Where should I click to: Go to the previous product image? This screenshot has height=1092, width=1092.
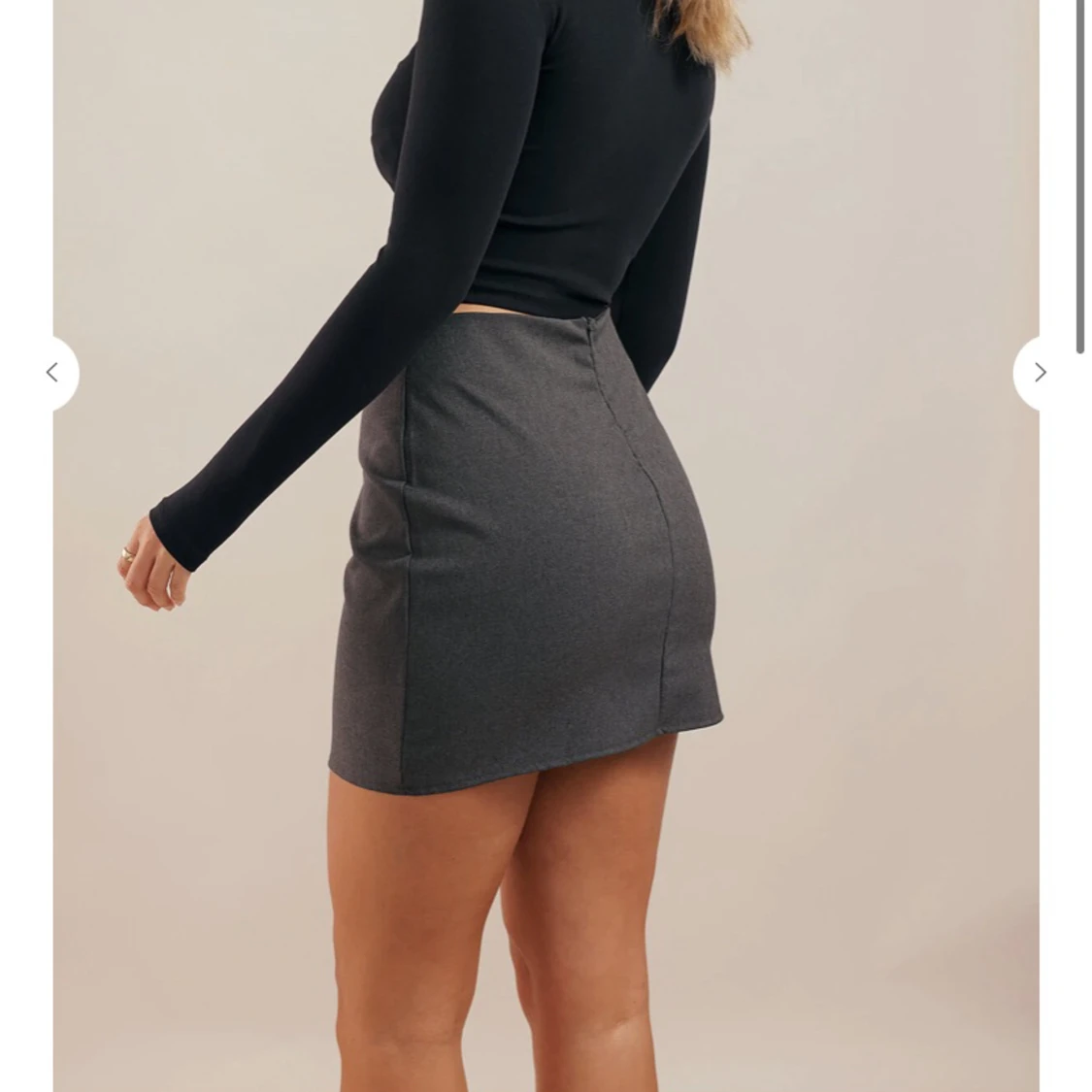53,373
